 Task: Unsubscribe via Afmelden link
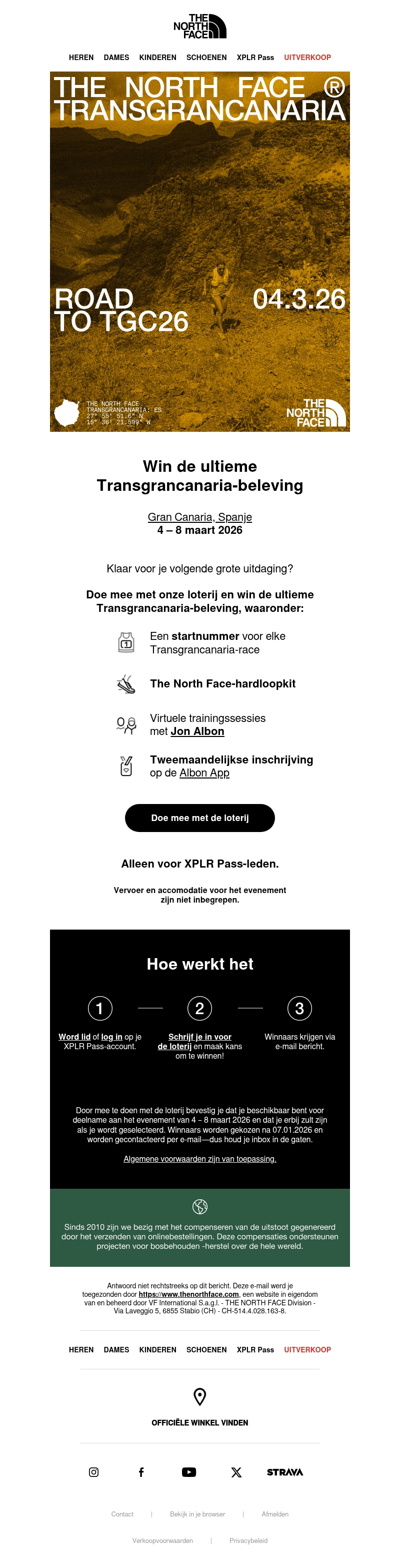click(275, 1514)
